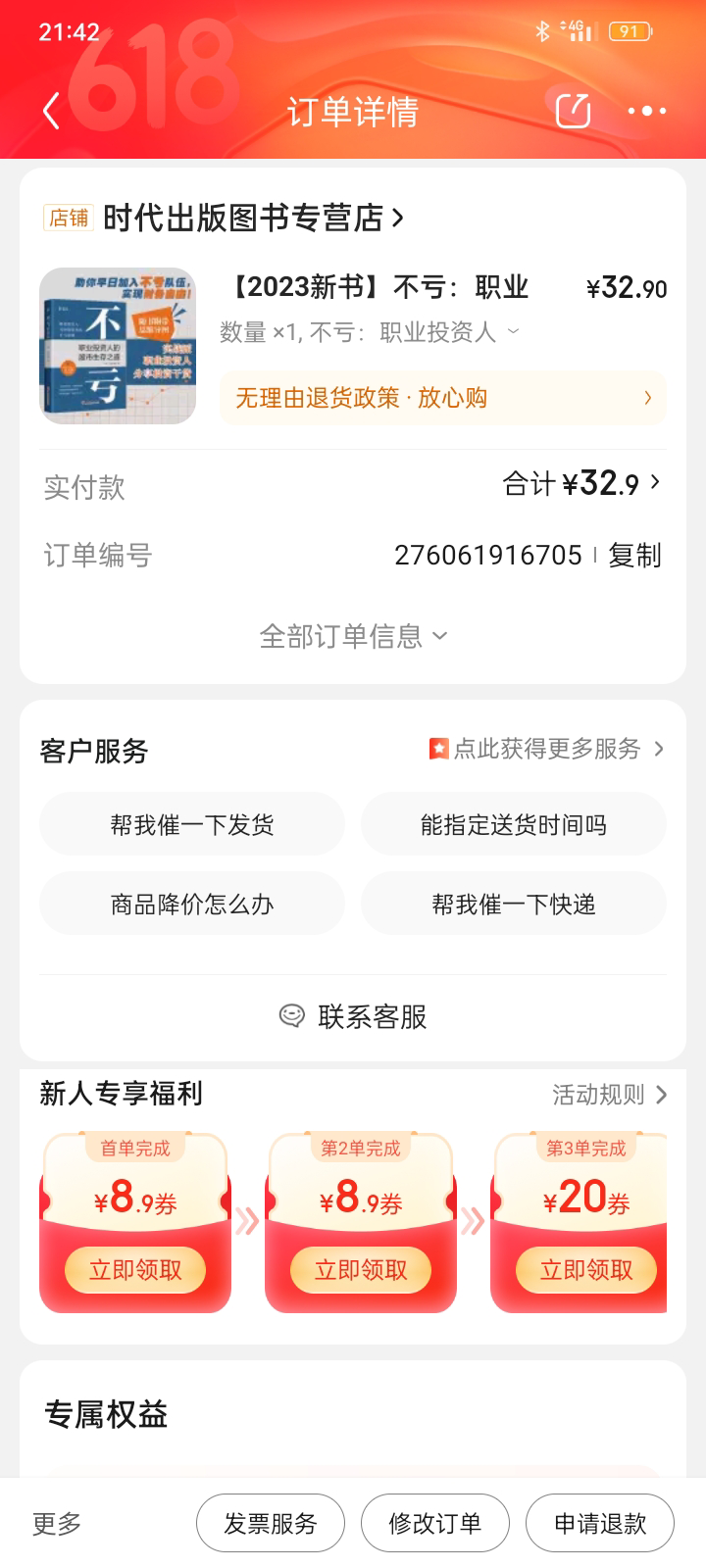Image resolution: width=706 pixels, height=1568 pixels.
Task: Request a refund with 申请退款
Action: [600, 1524]
